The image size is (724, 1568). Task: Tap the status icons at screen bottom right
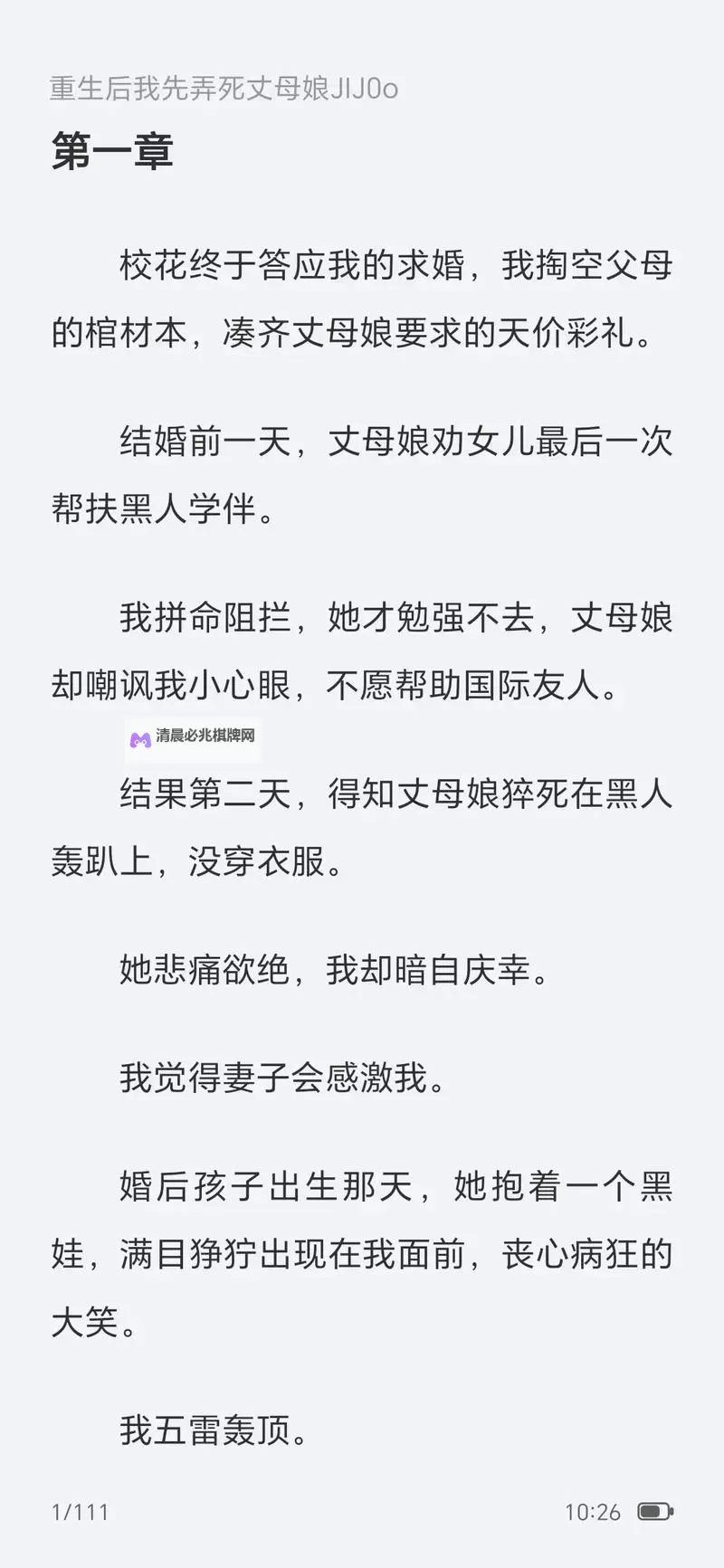pos(624,1513)
